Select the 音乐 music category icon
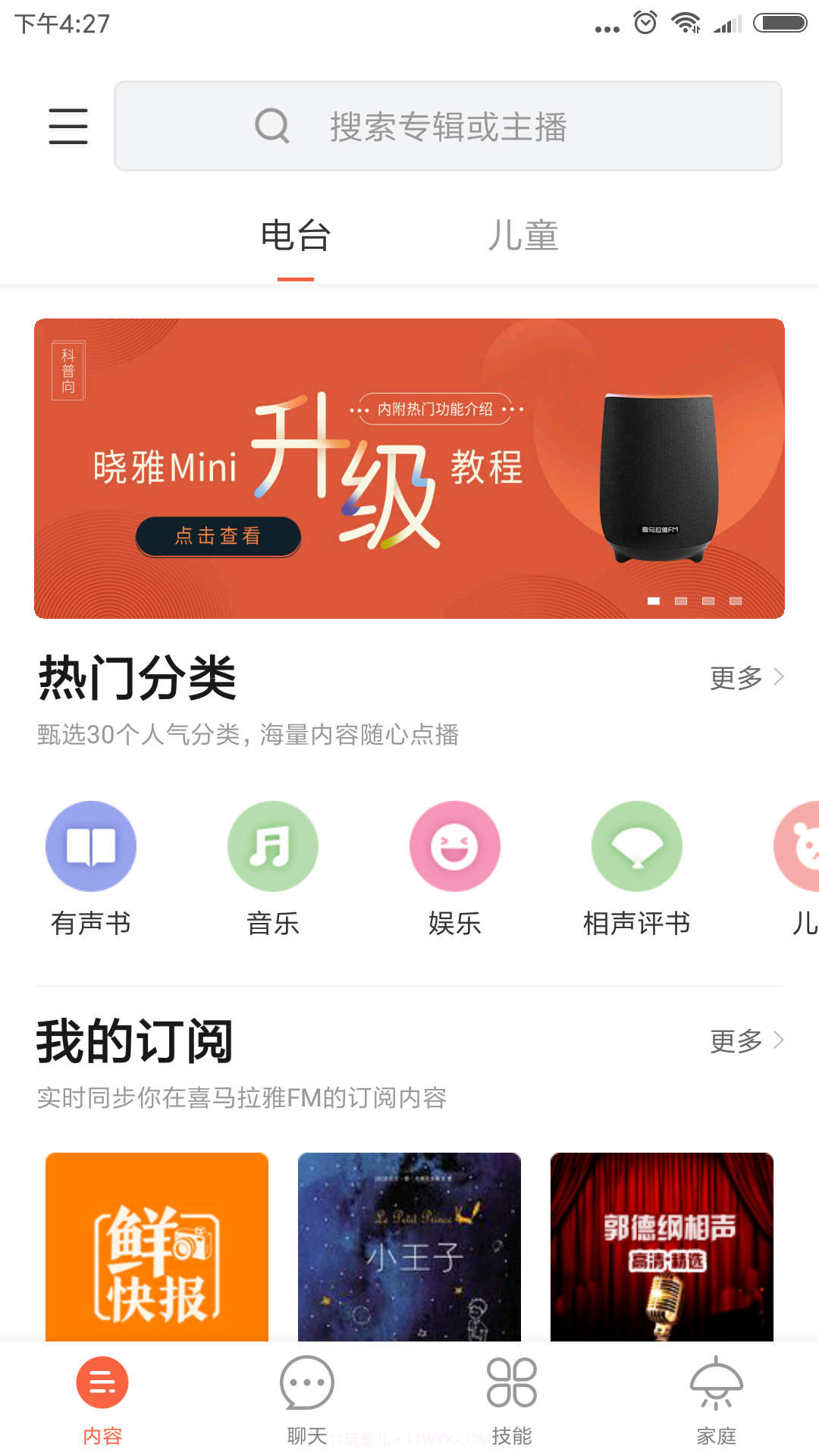The height and width of the screenshot is (1456, 819). (x=273, y=846)
